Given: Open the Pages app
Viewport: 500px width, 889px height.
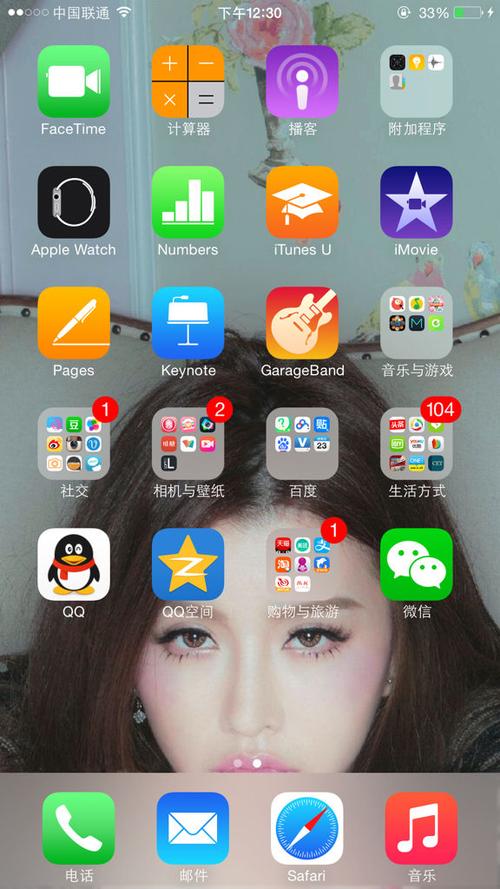Looking at the screenshot, I should click(x=74, y=323).
